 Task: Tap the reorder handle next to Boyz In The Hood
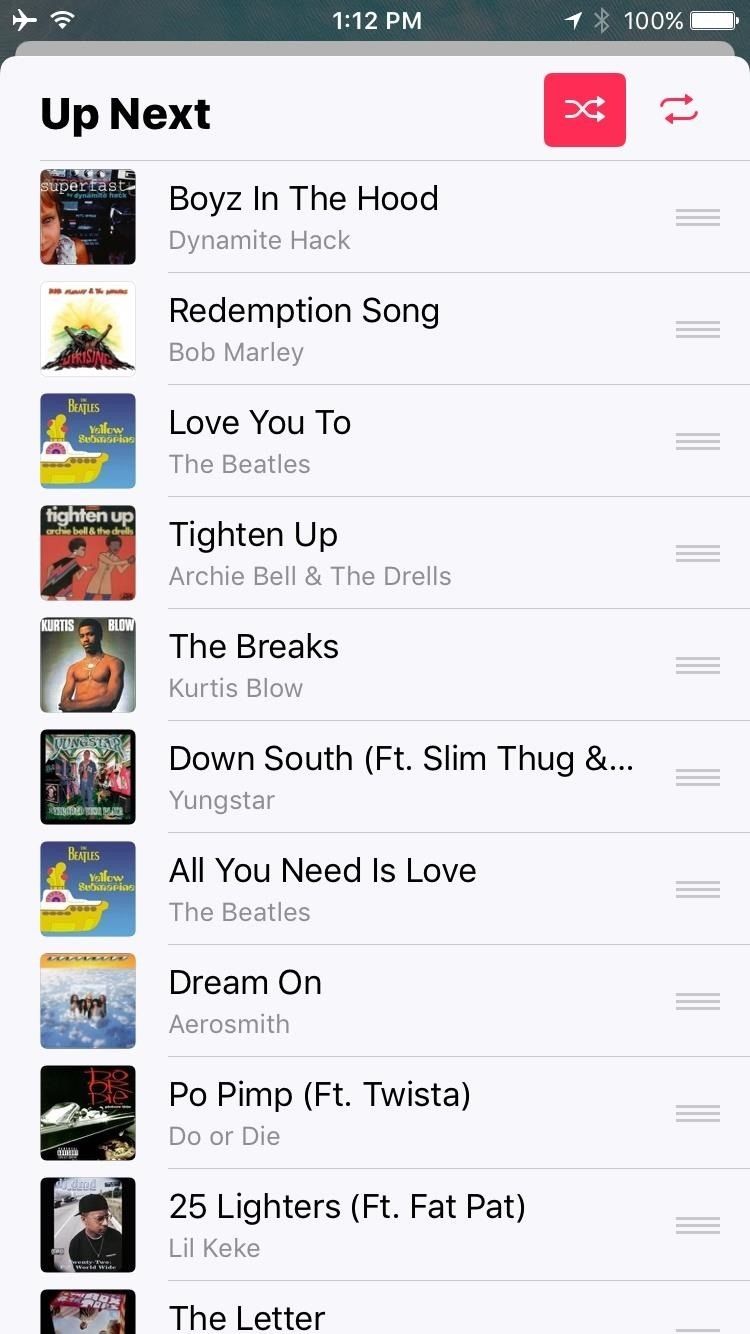click(697, 217)
